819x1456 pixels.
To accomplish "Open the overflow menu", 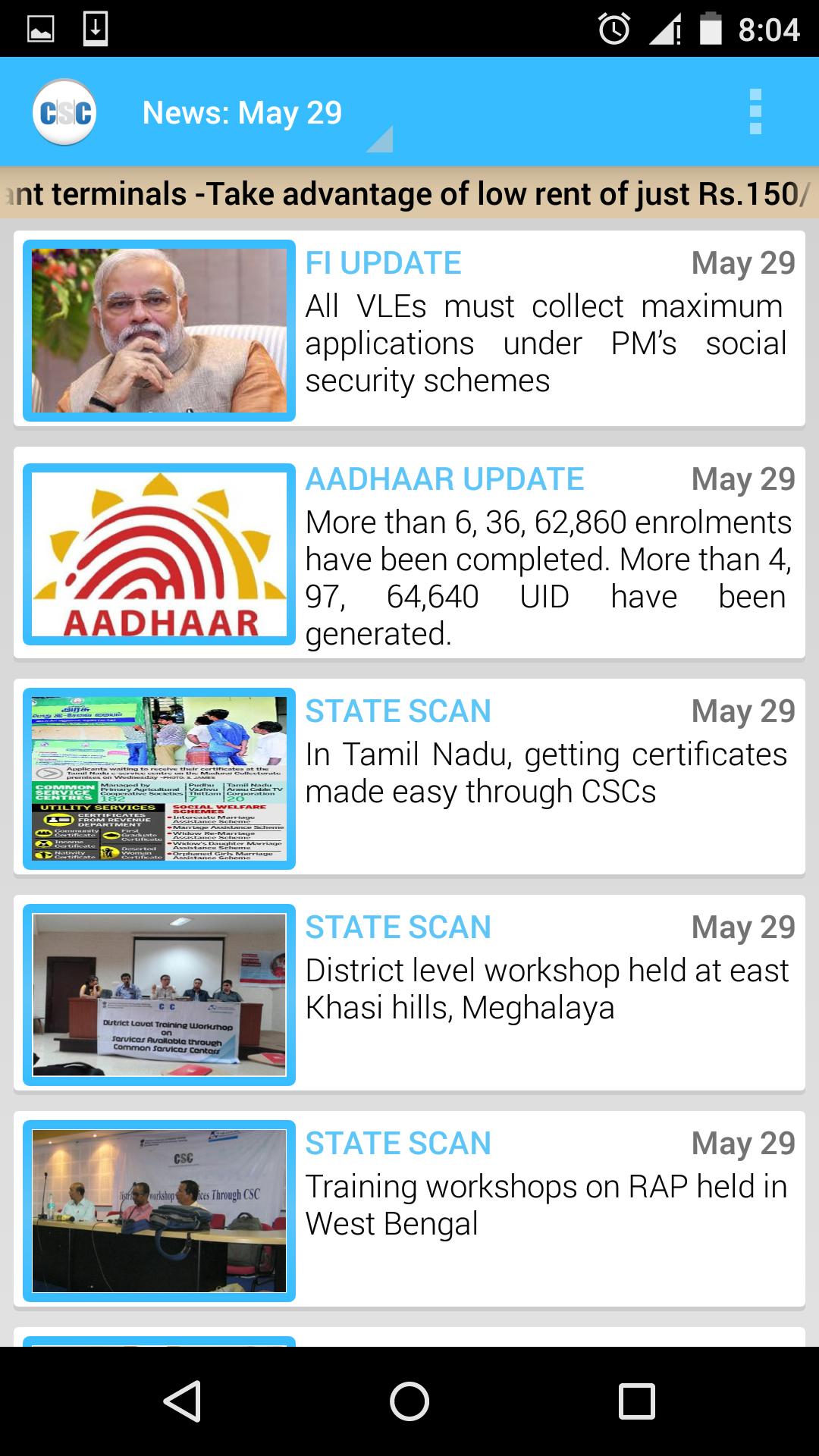I will (x=755, y=112).
